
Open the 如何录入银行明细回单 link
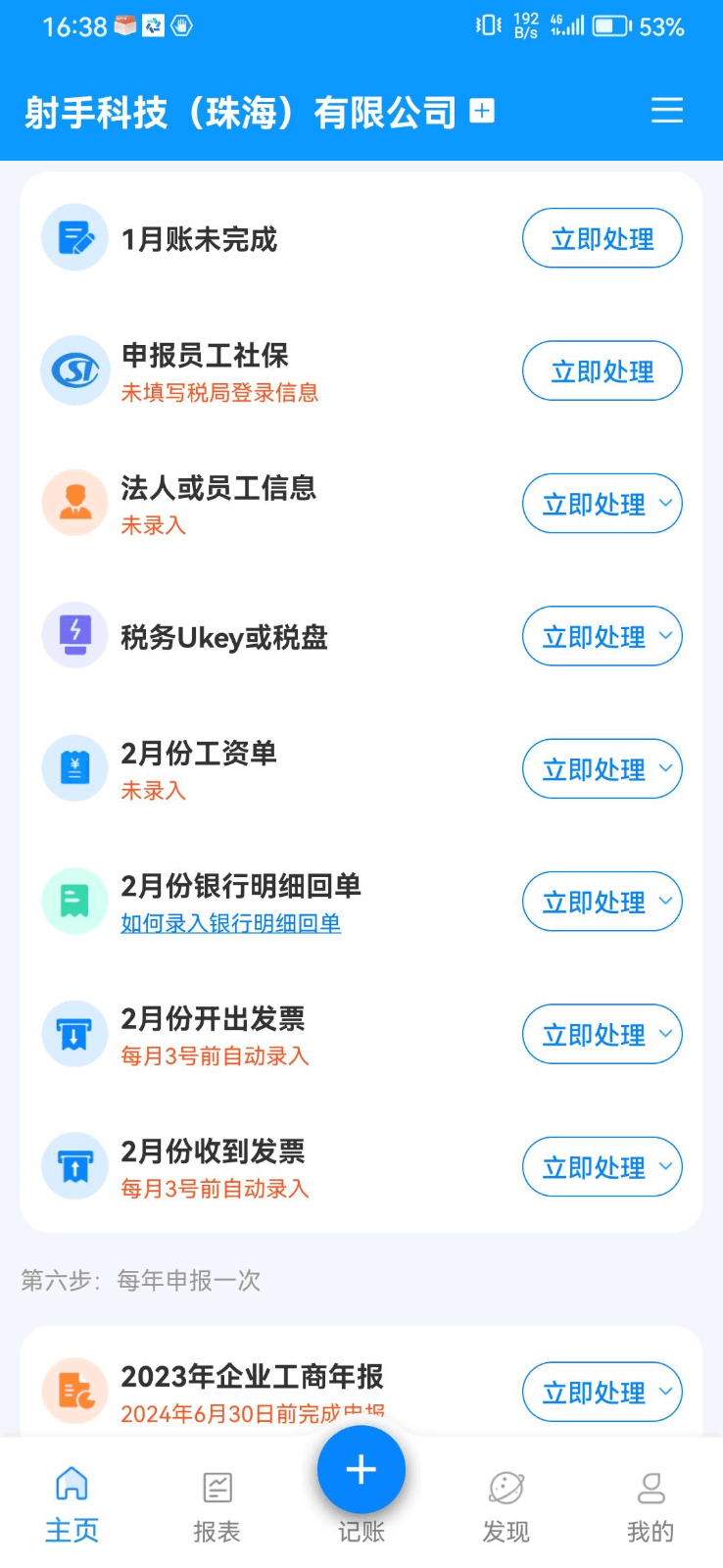230,922
